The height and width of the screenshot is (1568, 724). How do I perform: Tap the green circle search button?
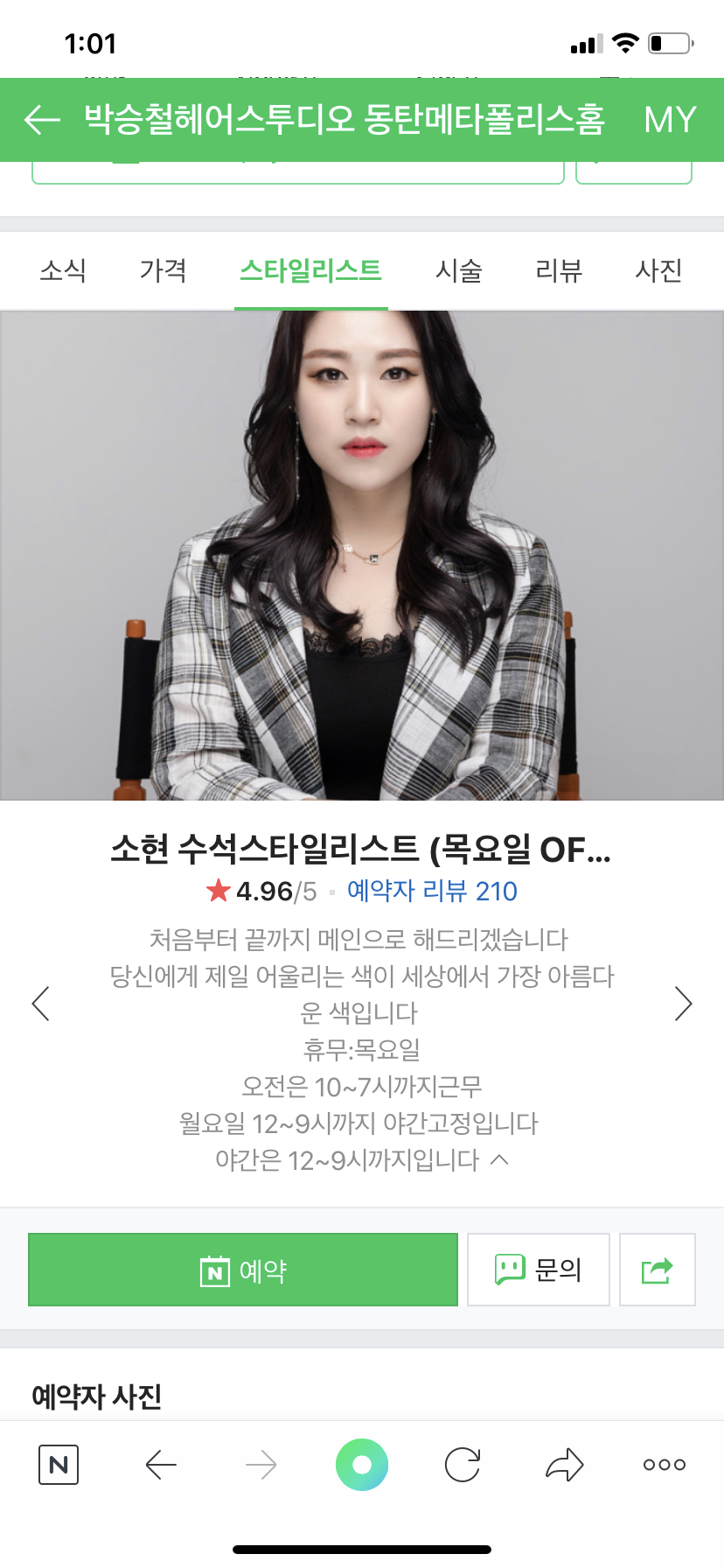tap(362, 1465)
